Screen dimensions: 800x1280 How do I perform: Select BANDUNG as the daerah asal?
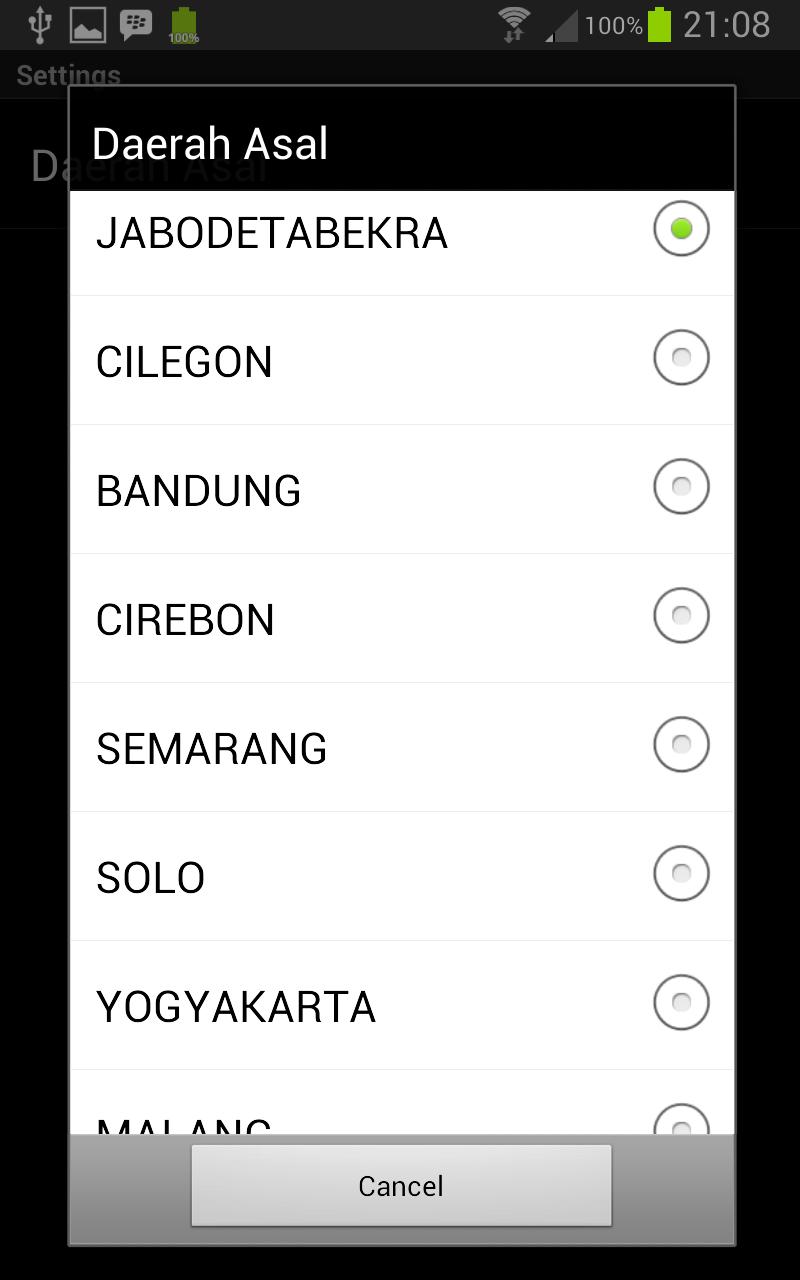click(x=681, y=486)
